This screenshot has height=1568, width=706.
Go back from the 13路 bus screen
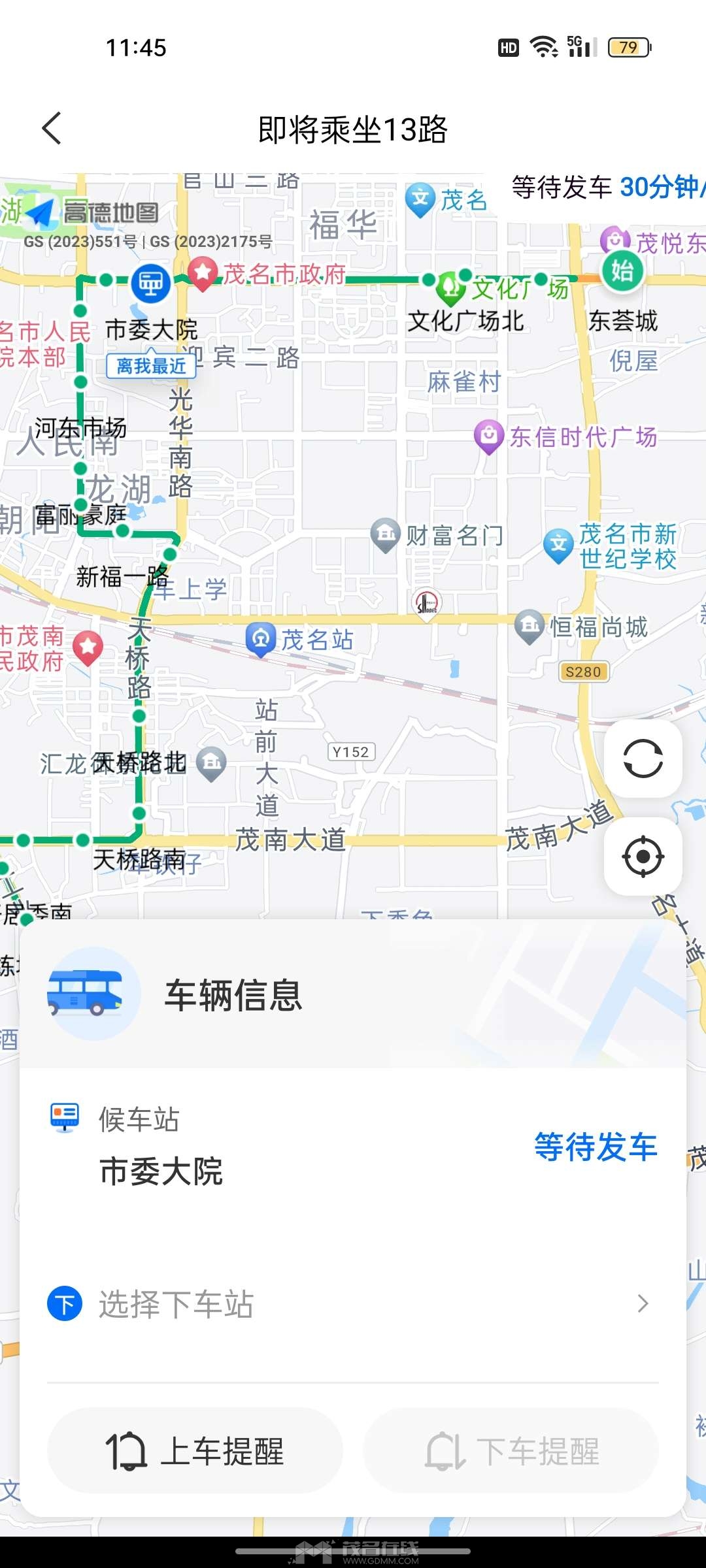pos(52,128)
